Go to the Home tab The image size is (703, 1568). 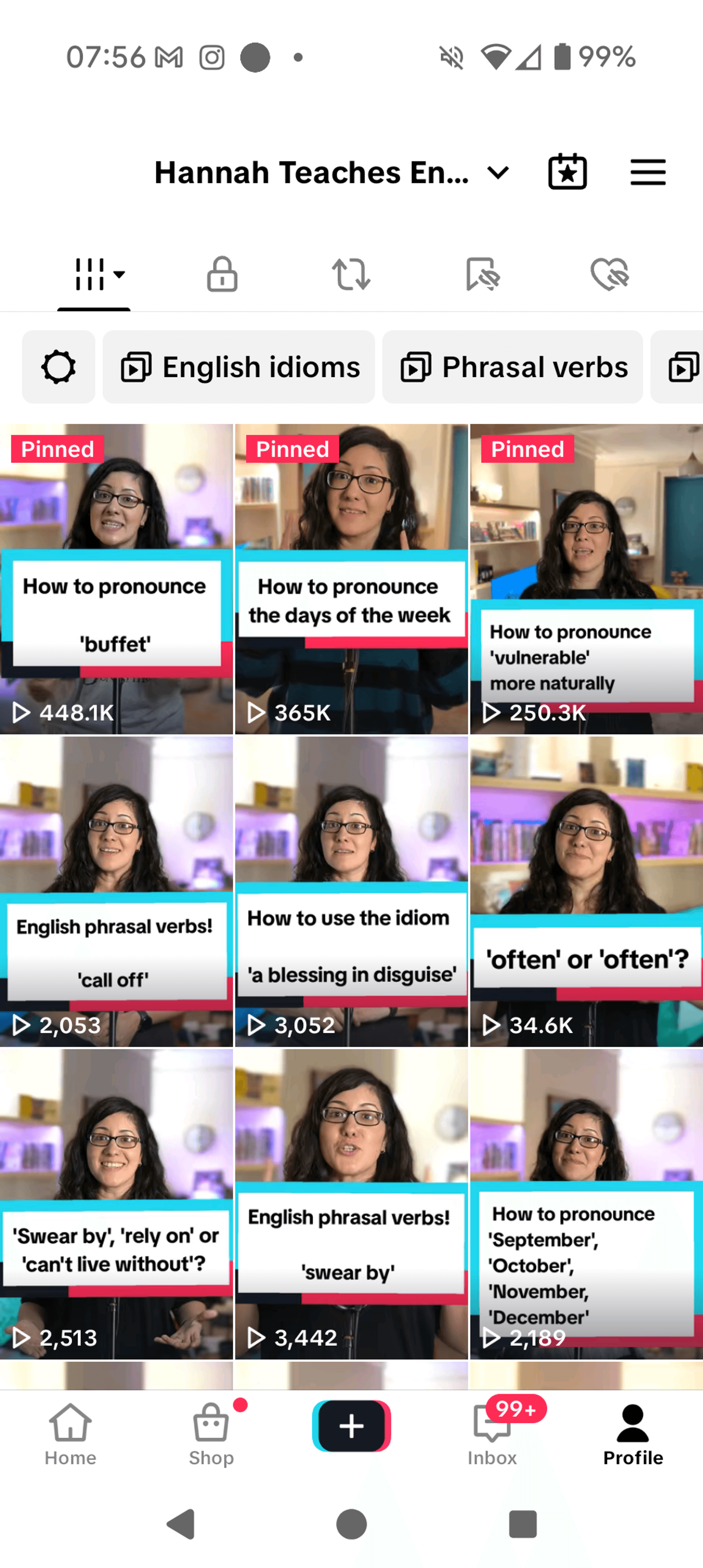(70, 1434)
